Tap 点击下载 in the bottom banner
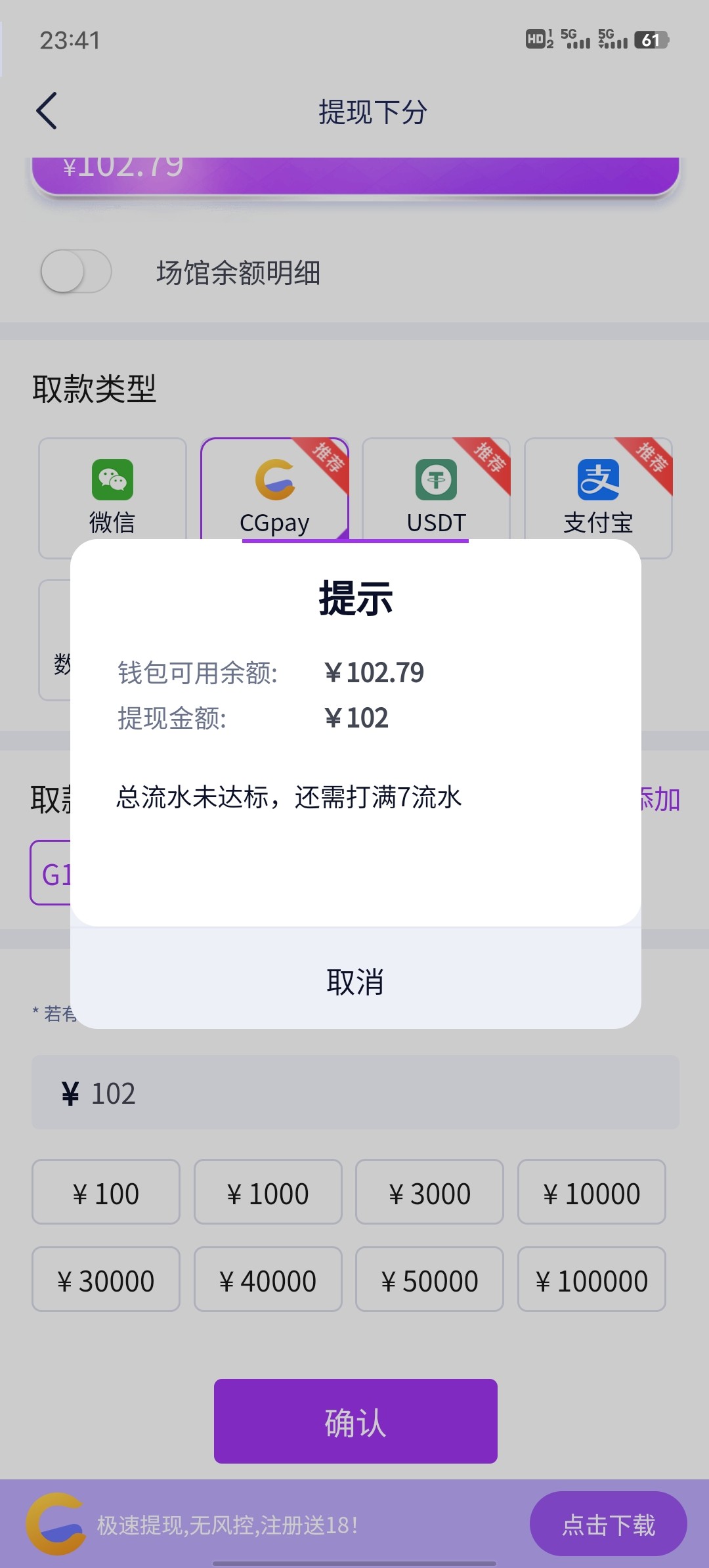This screenshot has width=709, height=1568. tap(608, 1524)
